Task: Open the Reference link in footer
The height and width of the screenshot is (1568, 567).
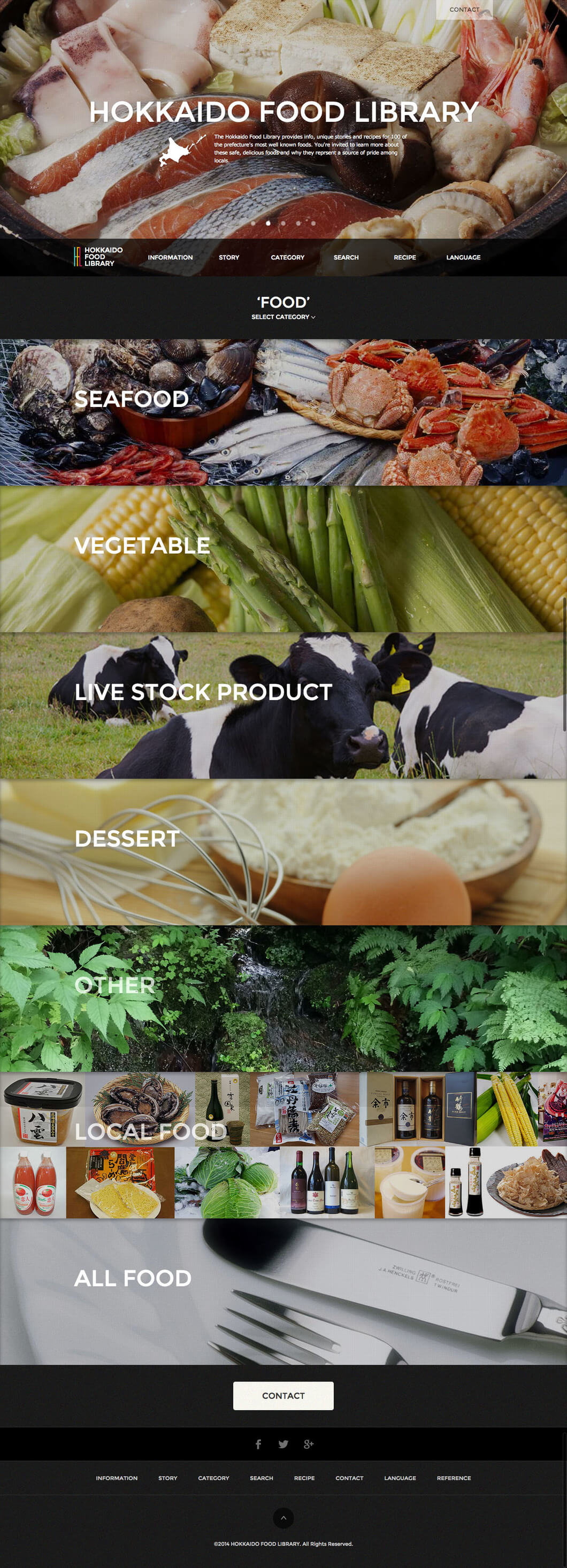Action: click(x=453, y=1478)
